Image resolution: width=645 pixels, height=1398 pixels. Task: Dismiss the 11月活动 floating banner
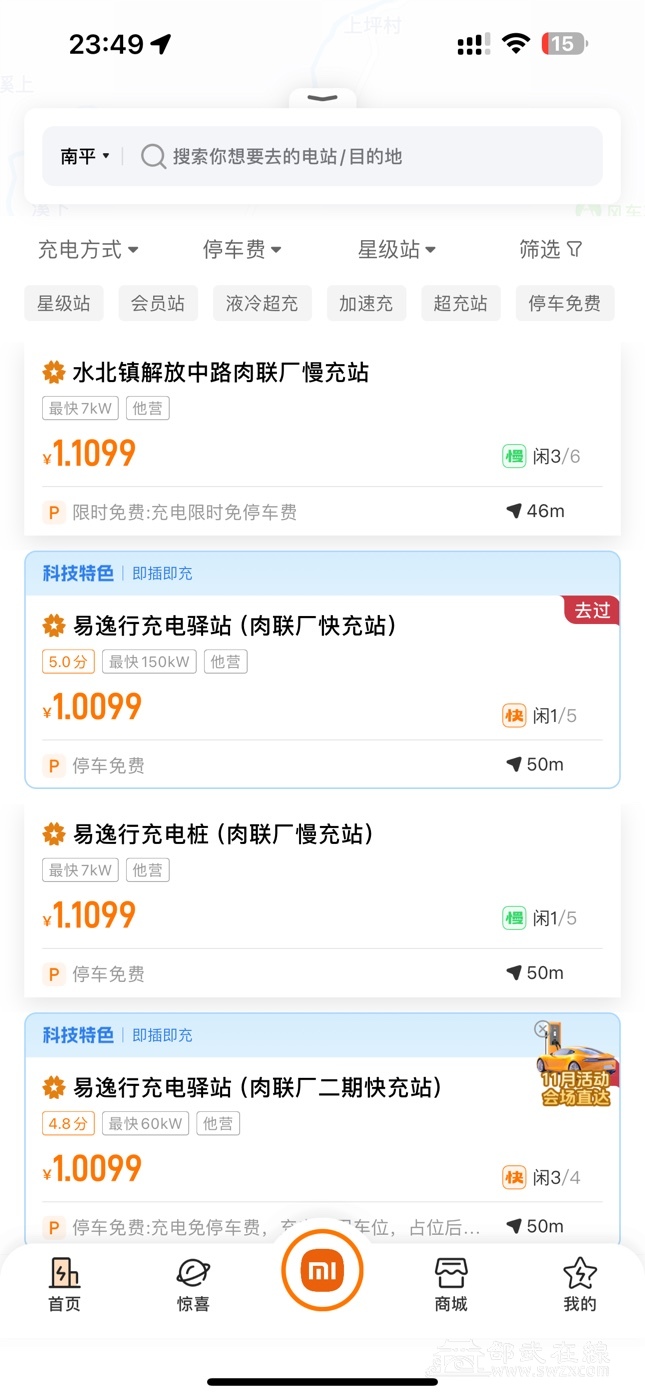click(x=542, y=1028)
